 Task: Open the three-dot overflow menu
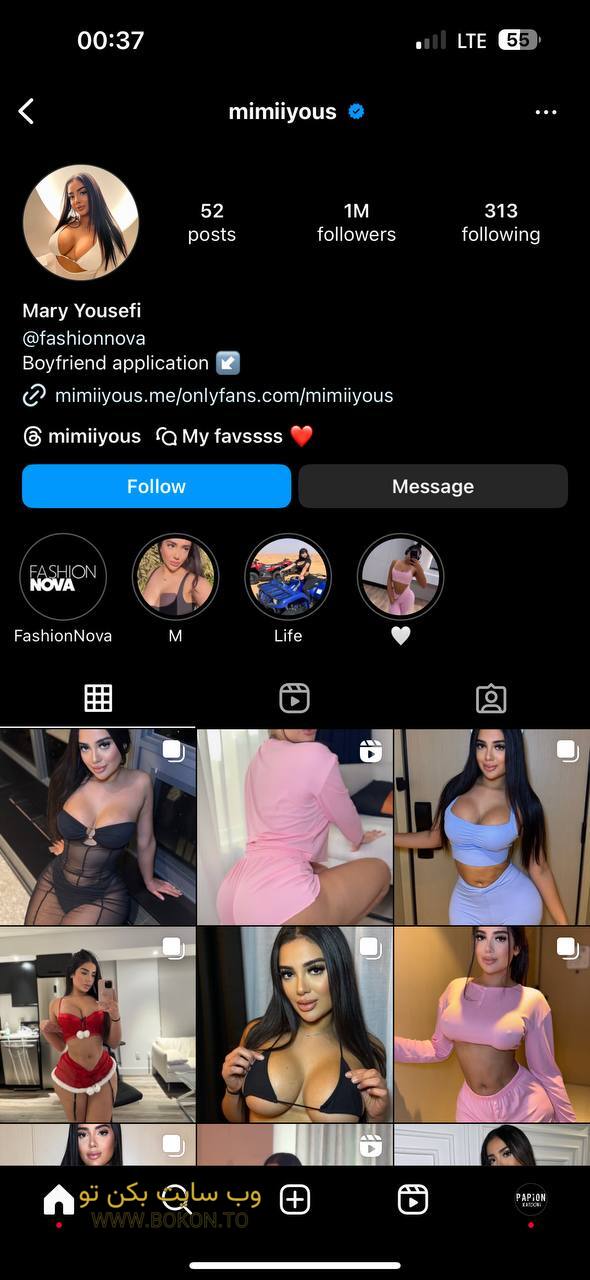tap(546, 112)
